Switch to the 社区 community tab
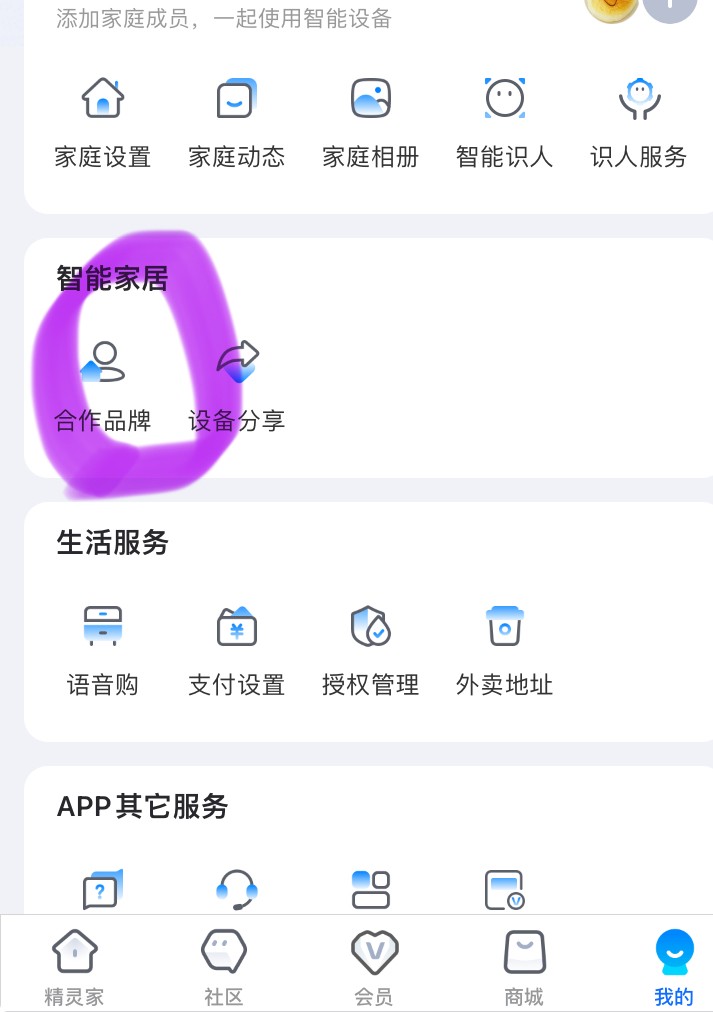 point(224,966)
